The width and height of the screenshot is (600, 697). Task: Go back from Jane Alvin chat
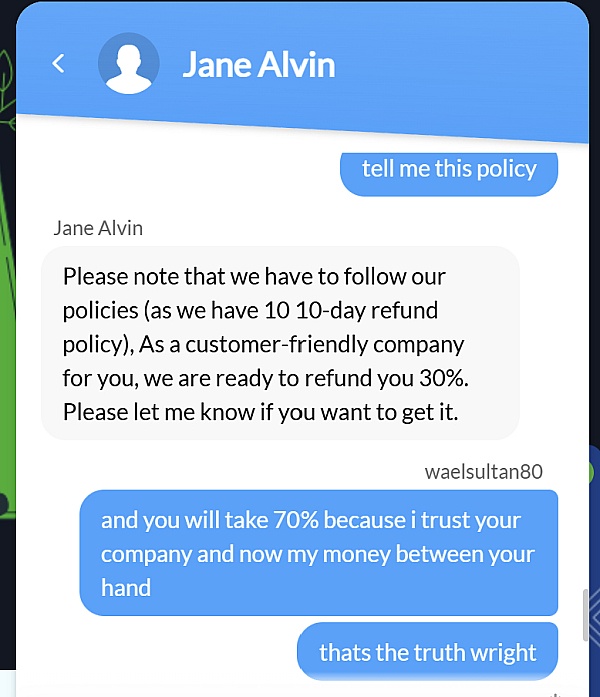tap(58, 64)
